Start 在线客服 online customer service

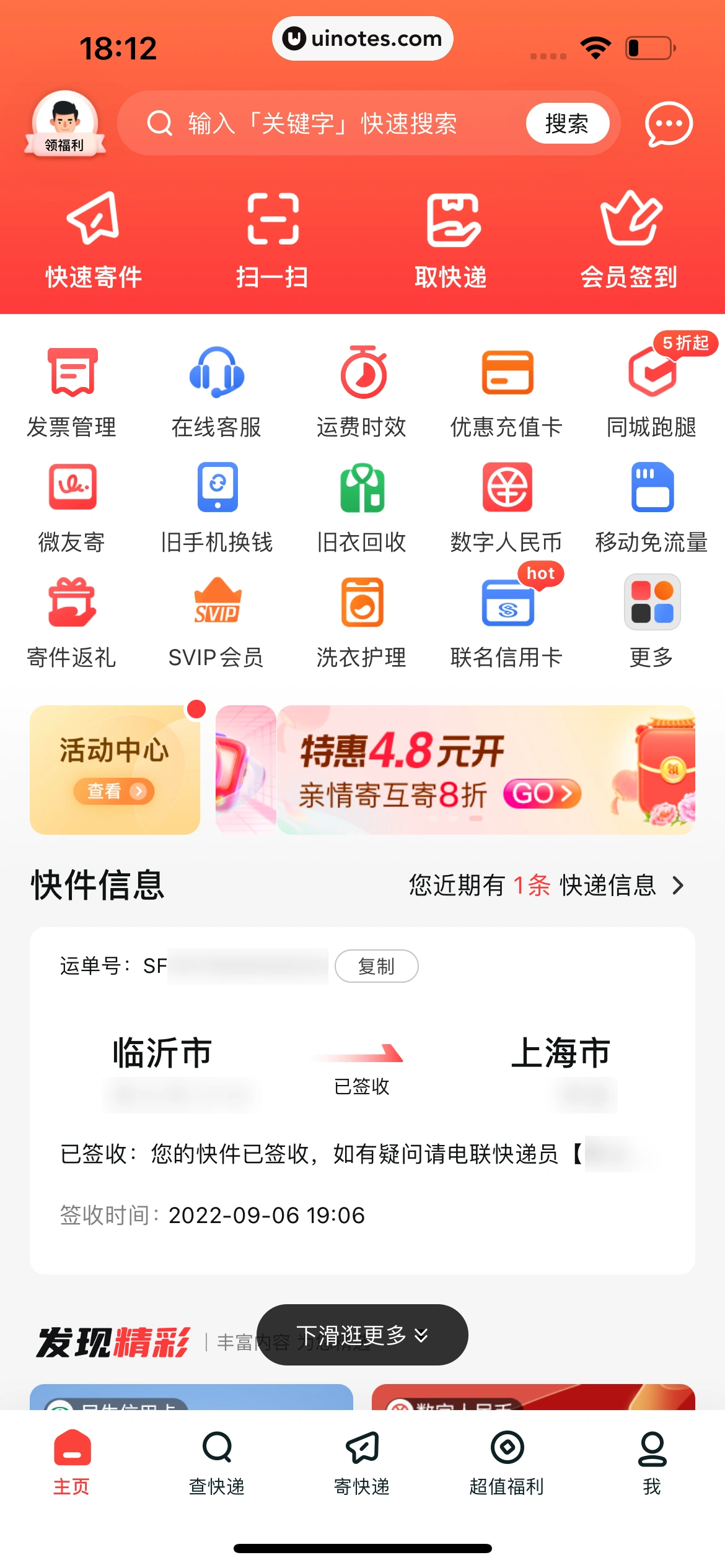click(x=216, y=387)
